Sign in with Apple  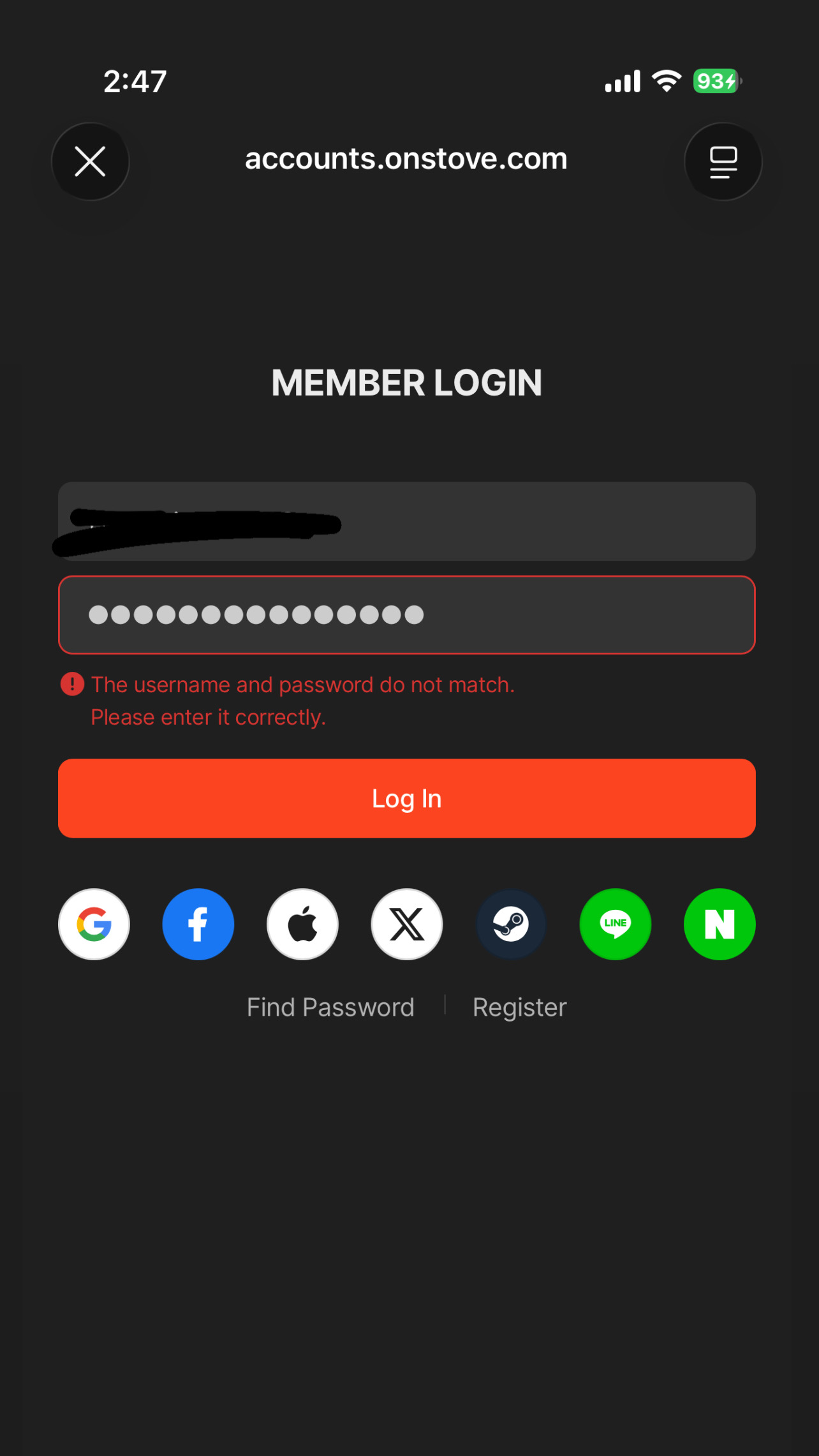click(302, 924)
